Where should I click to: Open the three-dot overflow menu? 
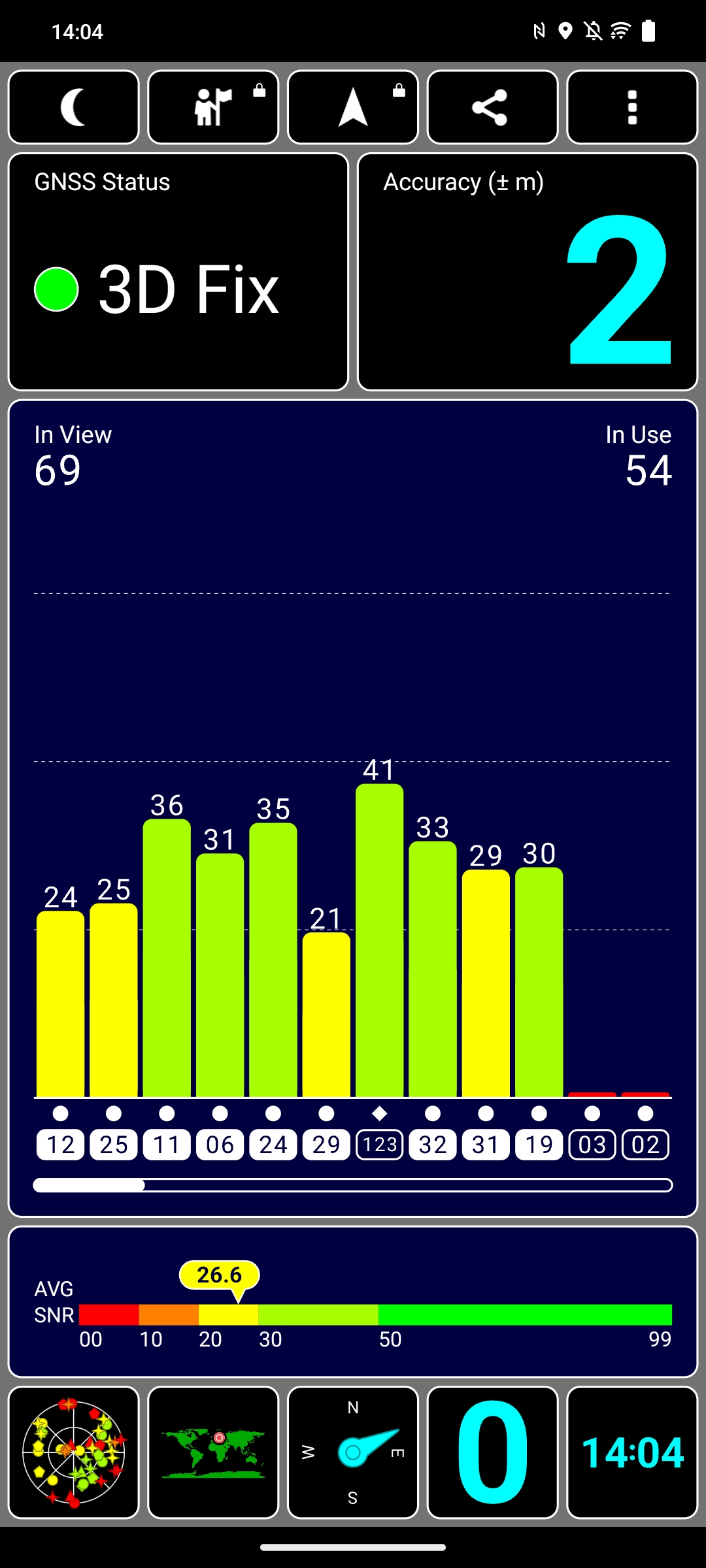tap(632, 107)
